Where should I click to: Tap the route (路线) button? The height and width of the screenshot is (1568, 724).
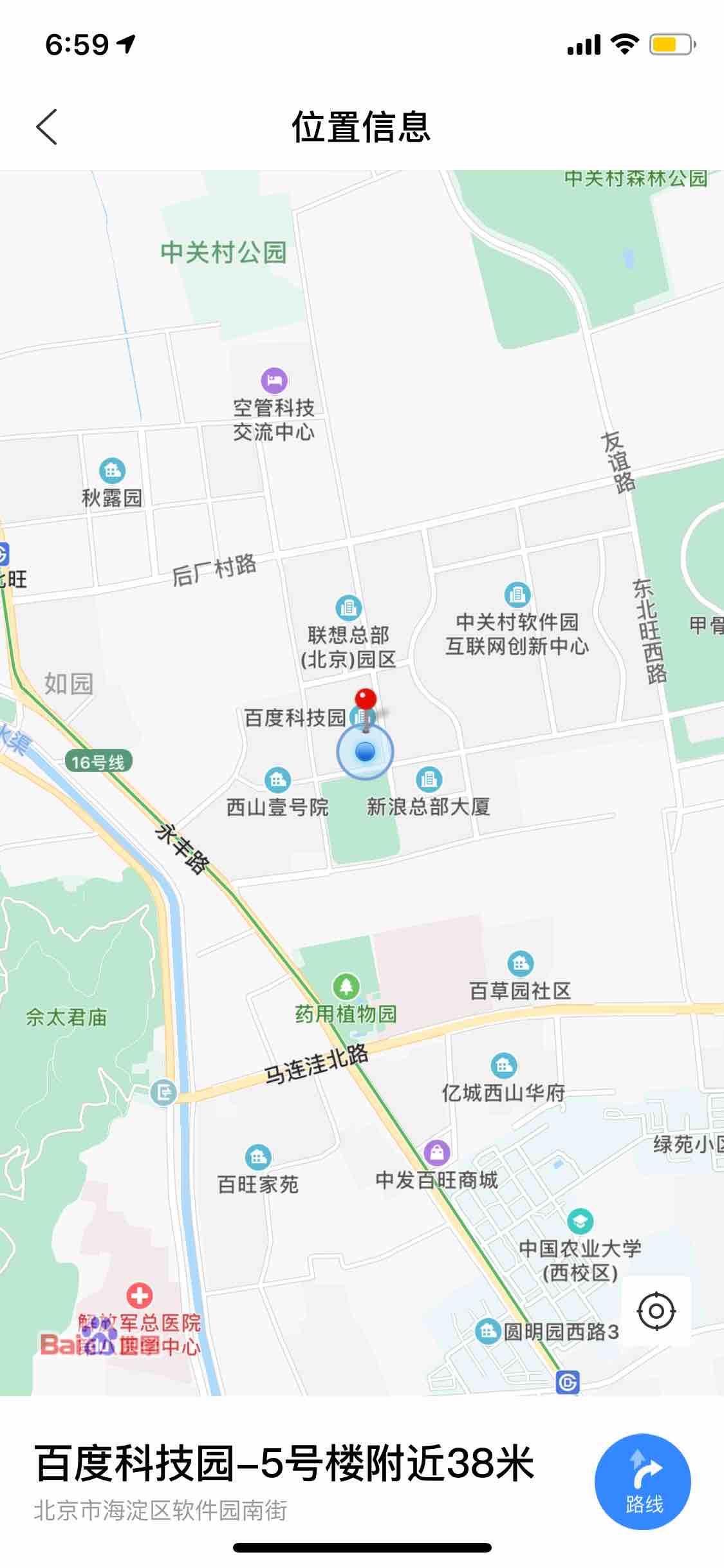click(x=642, y=1482)
